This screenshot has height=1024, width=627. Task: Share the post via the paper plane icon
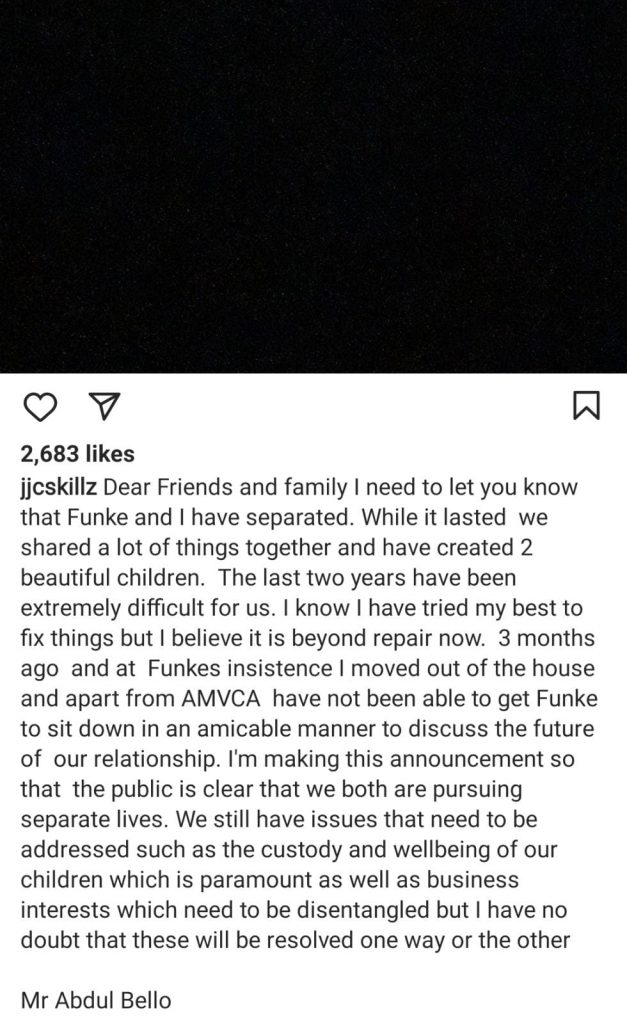tap(104, 406)
